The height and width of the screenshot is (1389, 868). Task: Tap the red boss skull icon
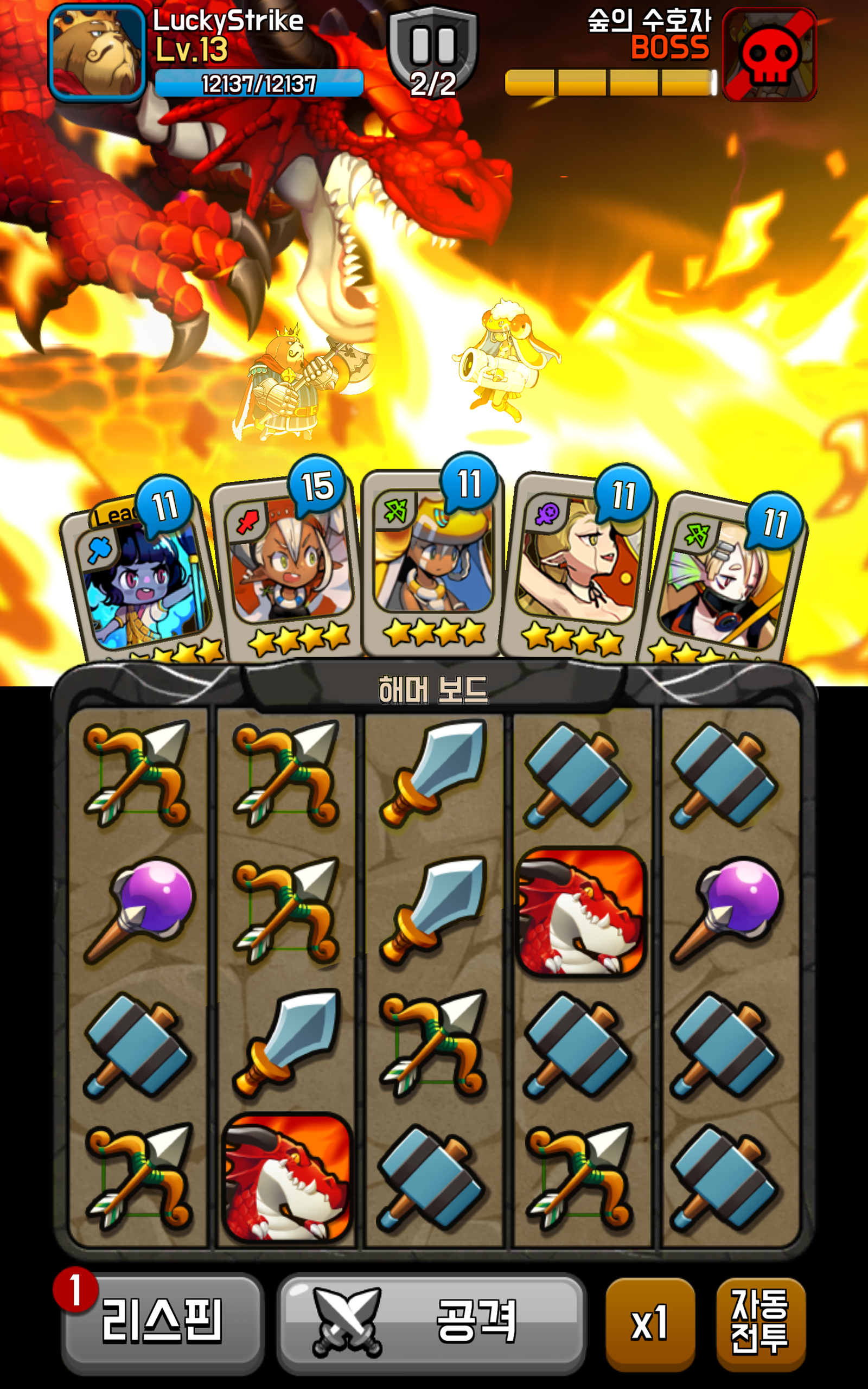click(x=769, y=54)
